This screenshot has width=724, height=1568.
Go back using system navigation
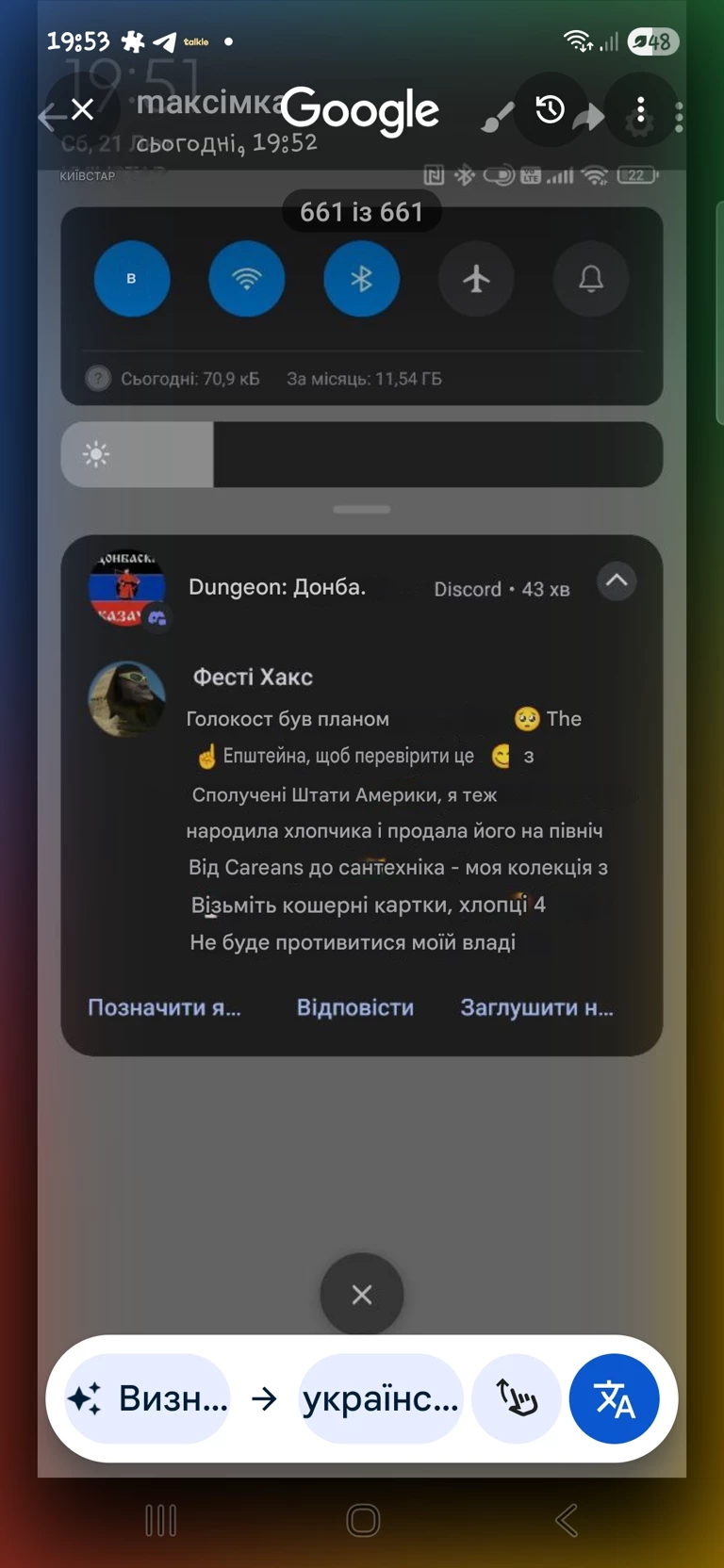[567, 1520]
